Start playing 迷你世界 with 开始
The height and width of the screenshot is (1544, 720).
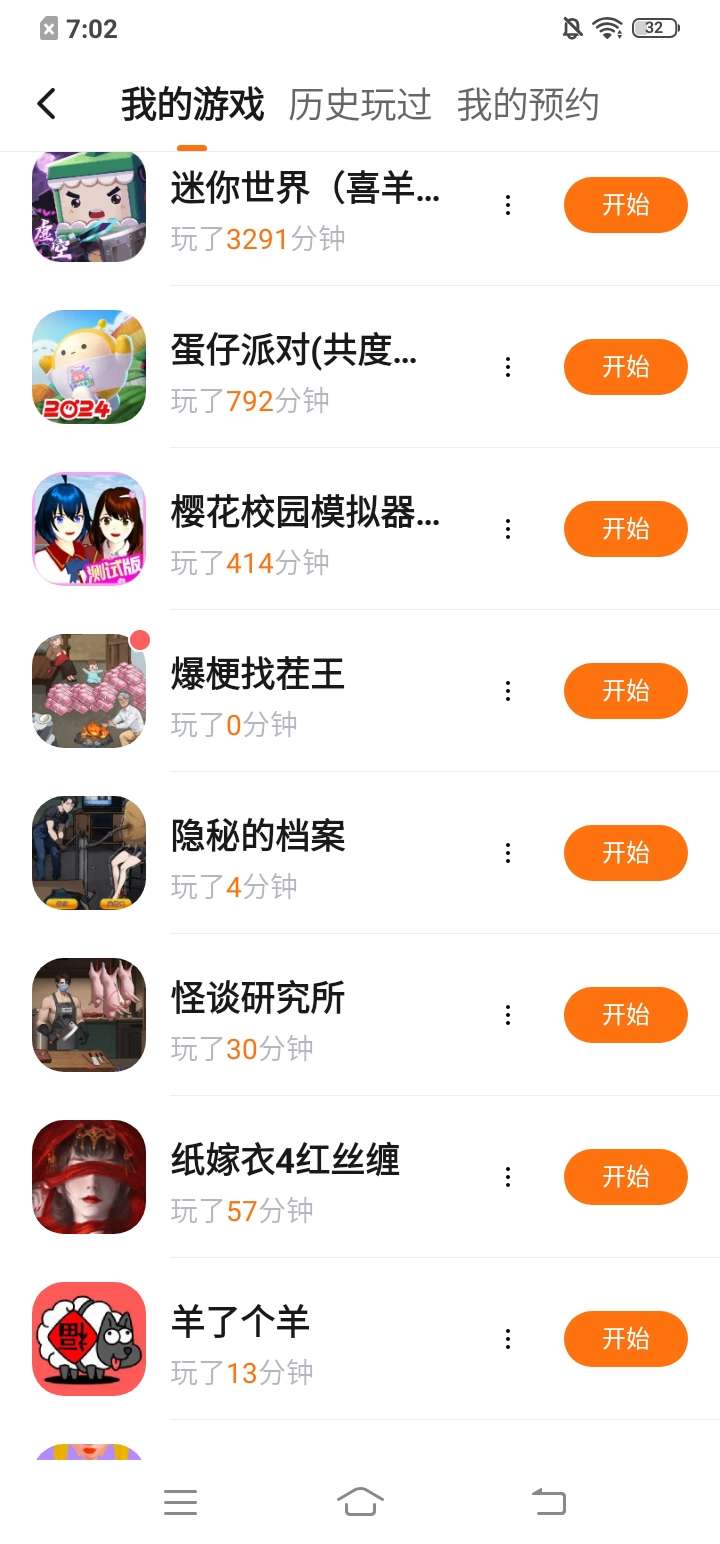pos(625,205)
